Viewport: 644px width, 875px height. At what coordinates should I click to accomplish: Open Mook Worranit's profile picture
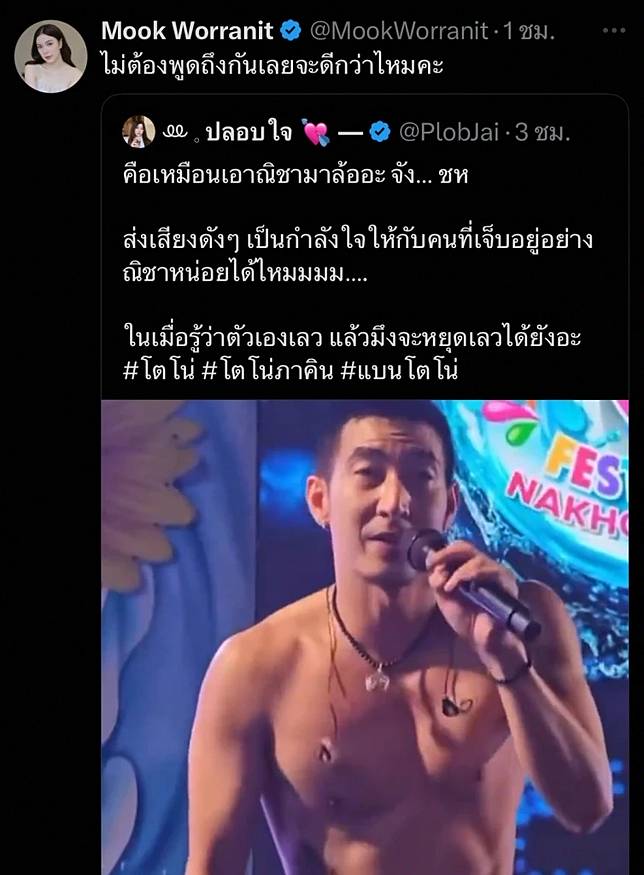pyautogui.click(x=49, y=56)
